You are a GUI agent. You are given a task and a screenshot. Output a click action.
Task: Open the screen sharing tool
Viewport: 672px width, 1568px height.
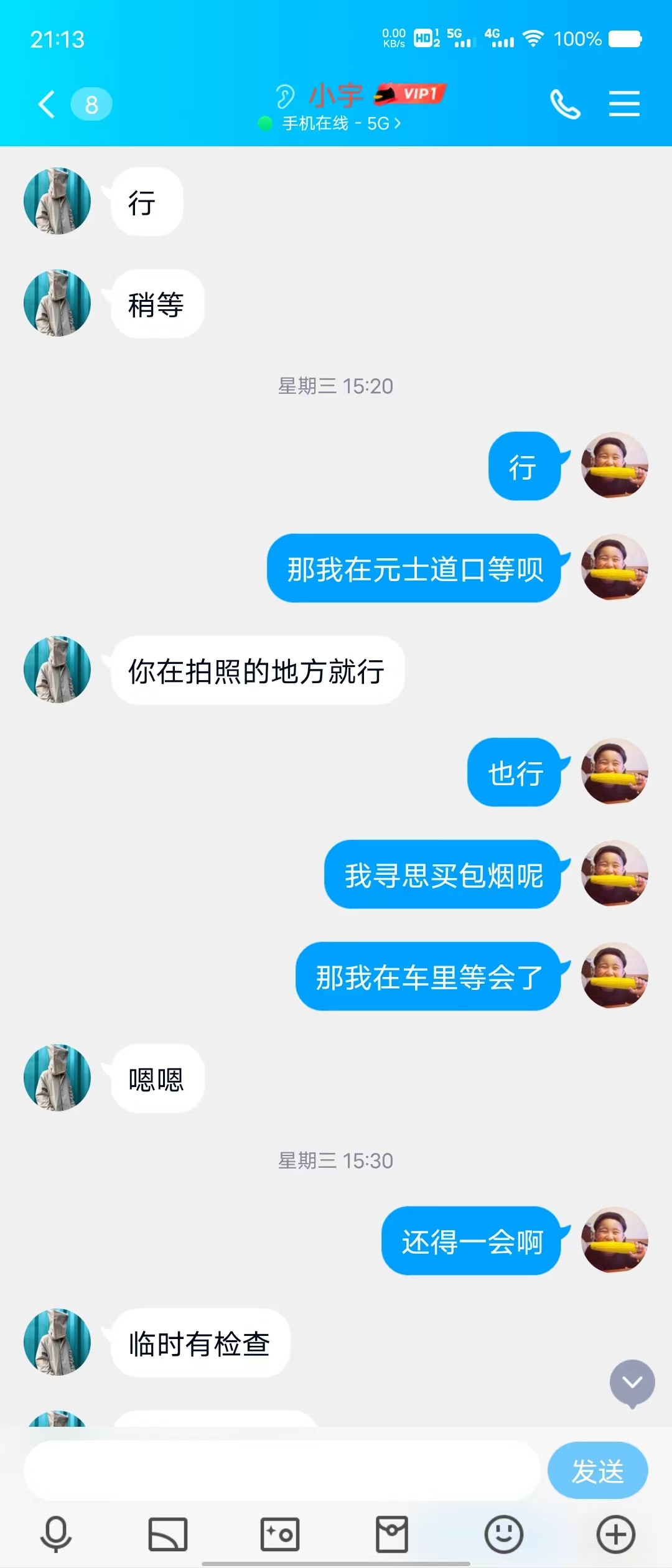[168, 1534]
